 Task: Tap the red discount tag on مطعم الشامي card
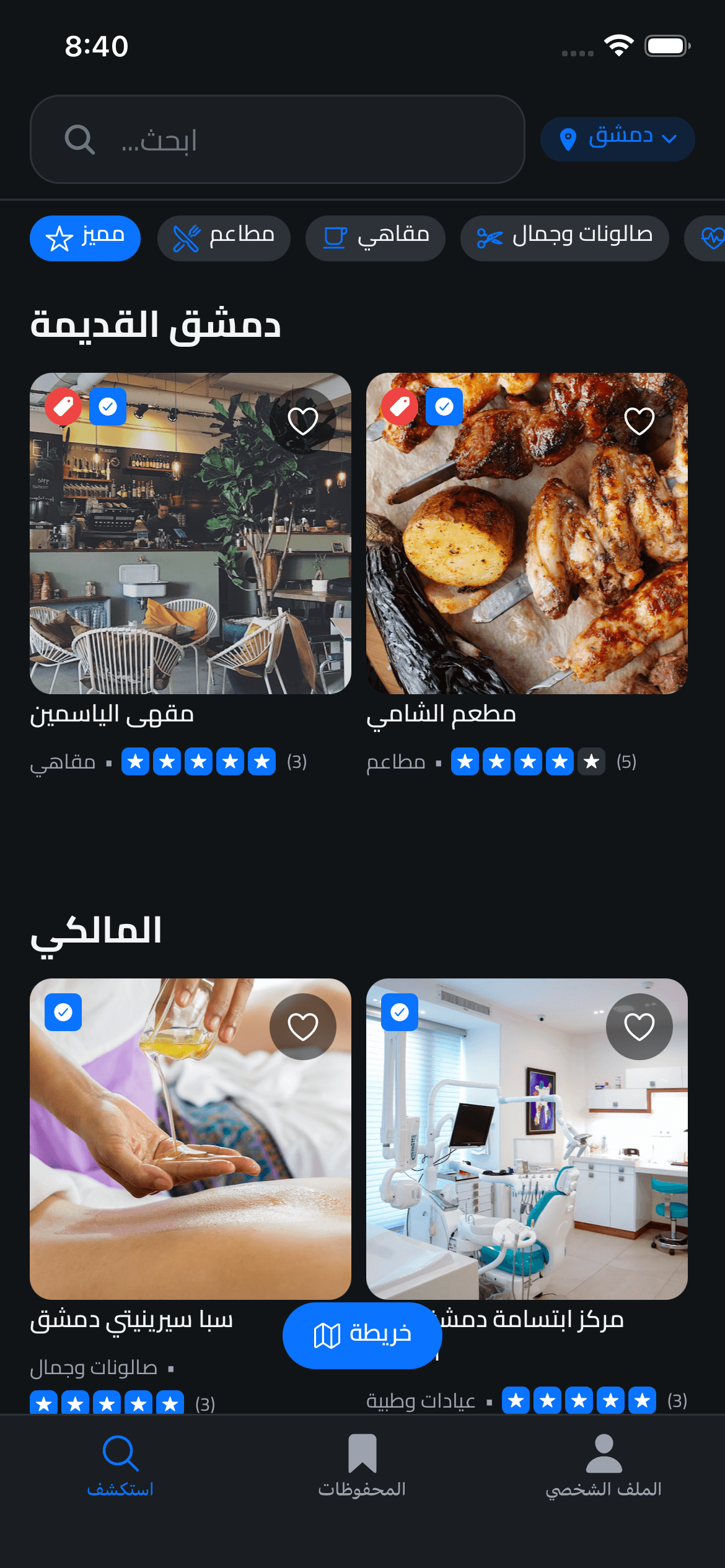click(x=400, y=406)
